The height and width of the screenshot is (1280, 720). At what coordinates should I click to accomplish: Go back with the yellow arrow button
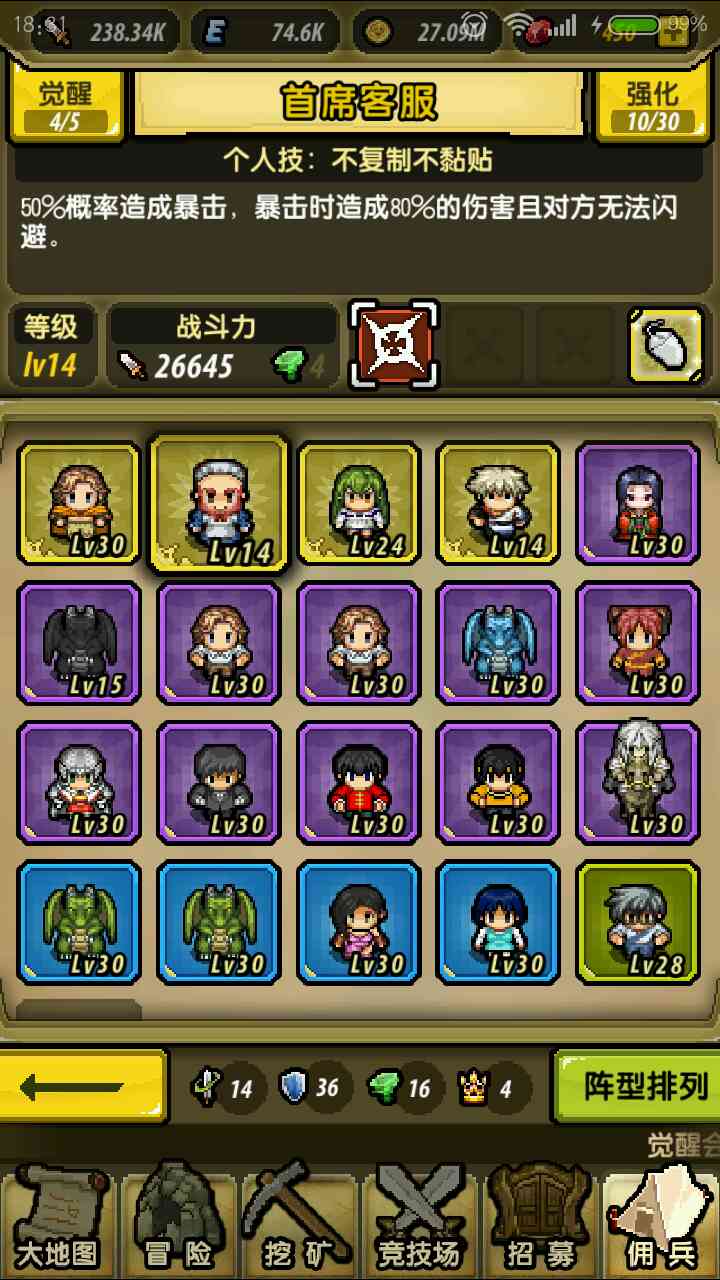point(82,1087)
